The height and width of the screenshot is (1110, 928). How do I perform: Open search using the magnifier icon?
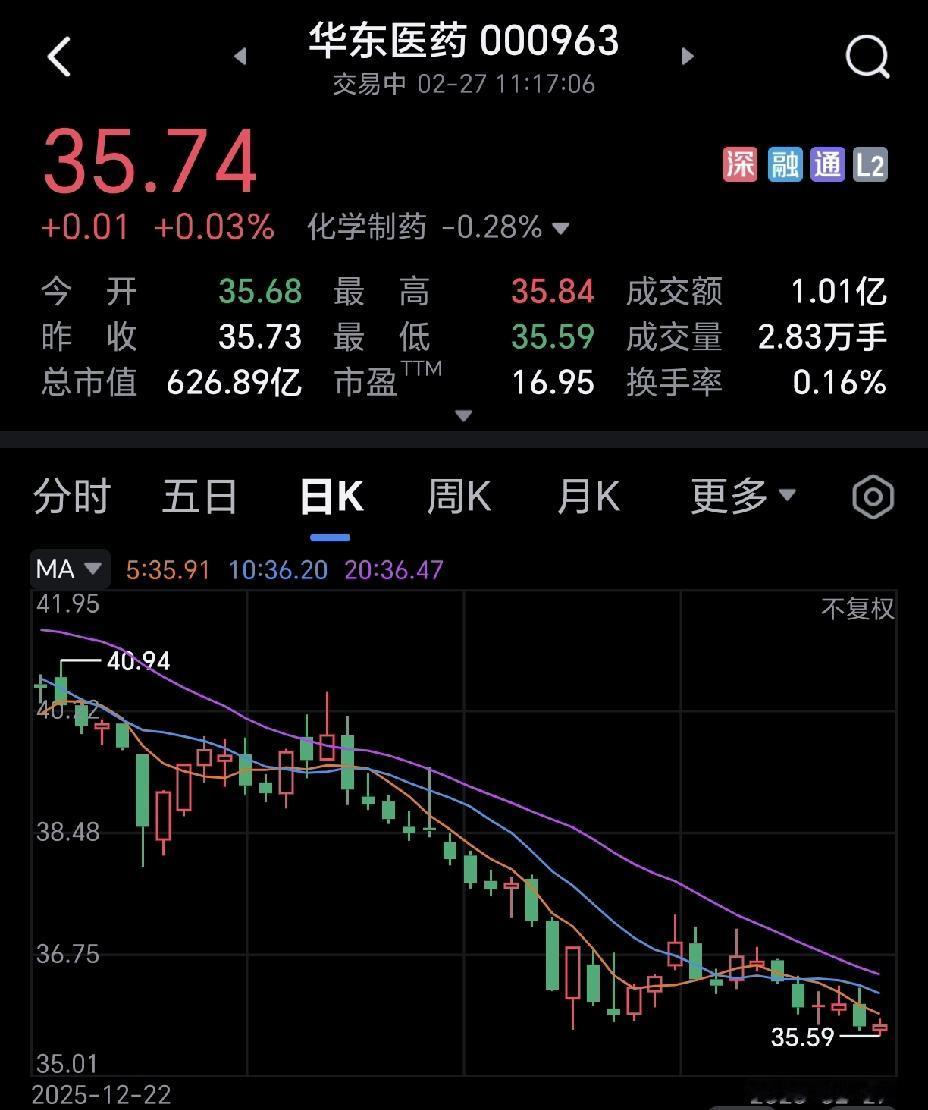coord(867,56)
